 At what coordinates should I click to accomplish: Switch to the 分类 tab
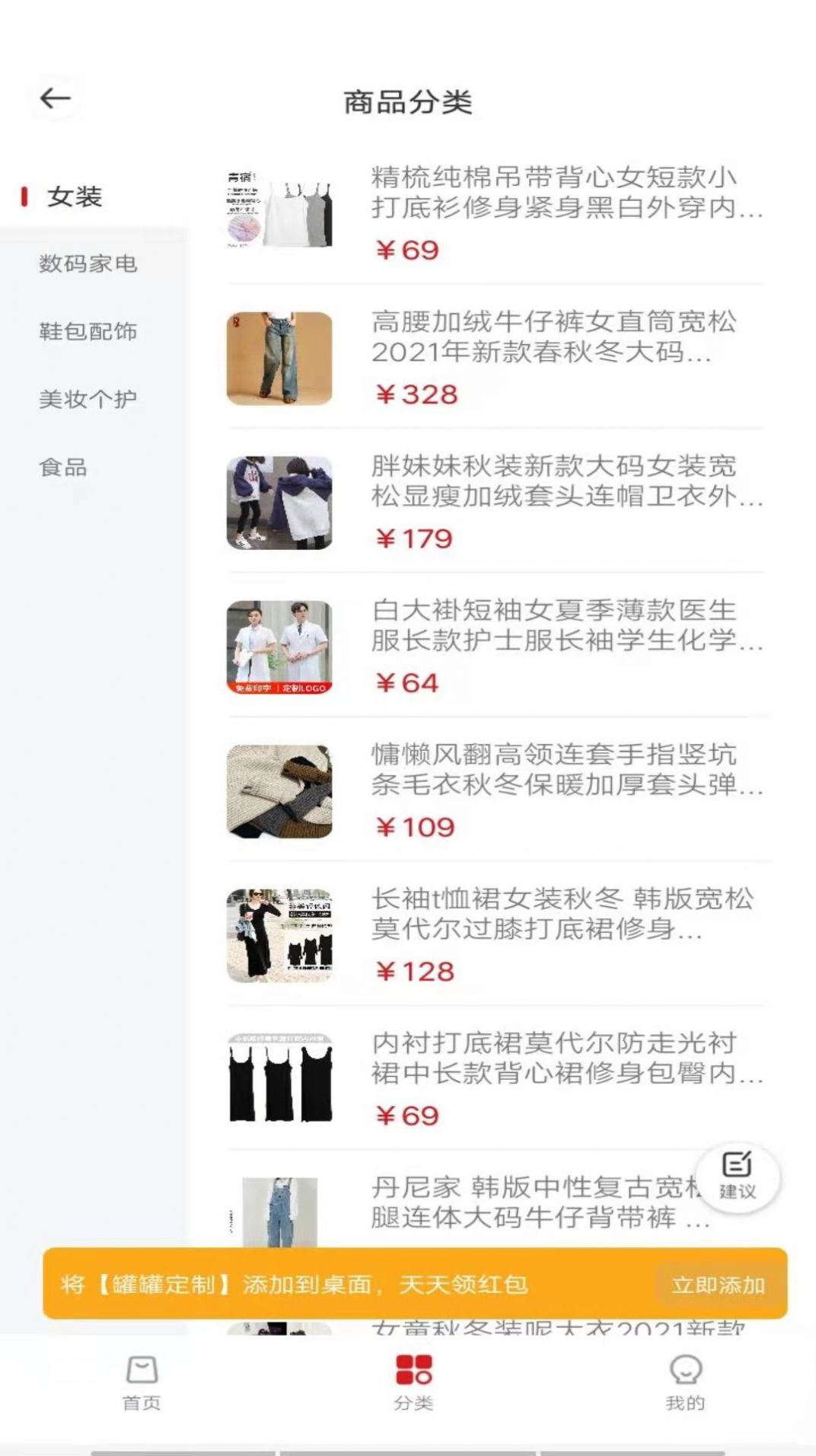coord(413,1382)
